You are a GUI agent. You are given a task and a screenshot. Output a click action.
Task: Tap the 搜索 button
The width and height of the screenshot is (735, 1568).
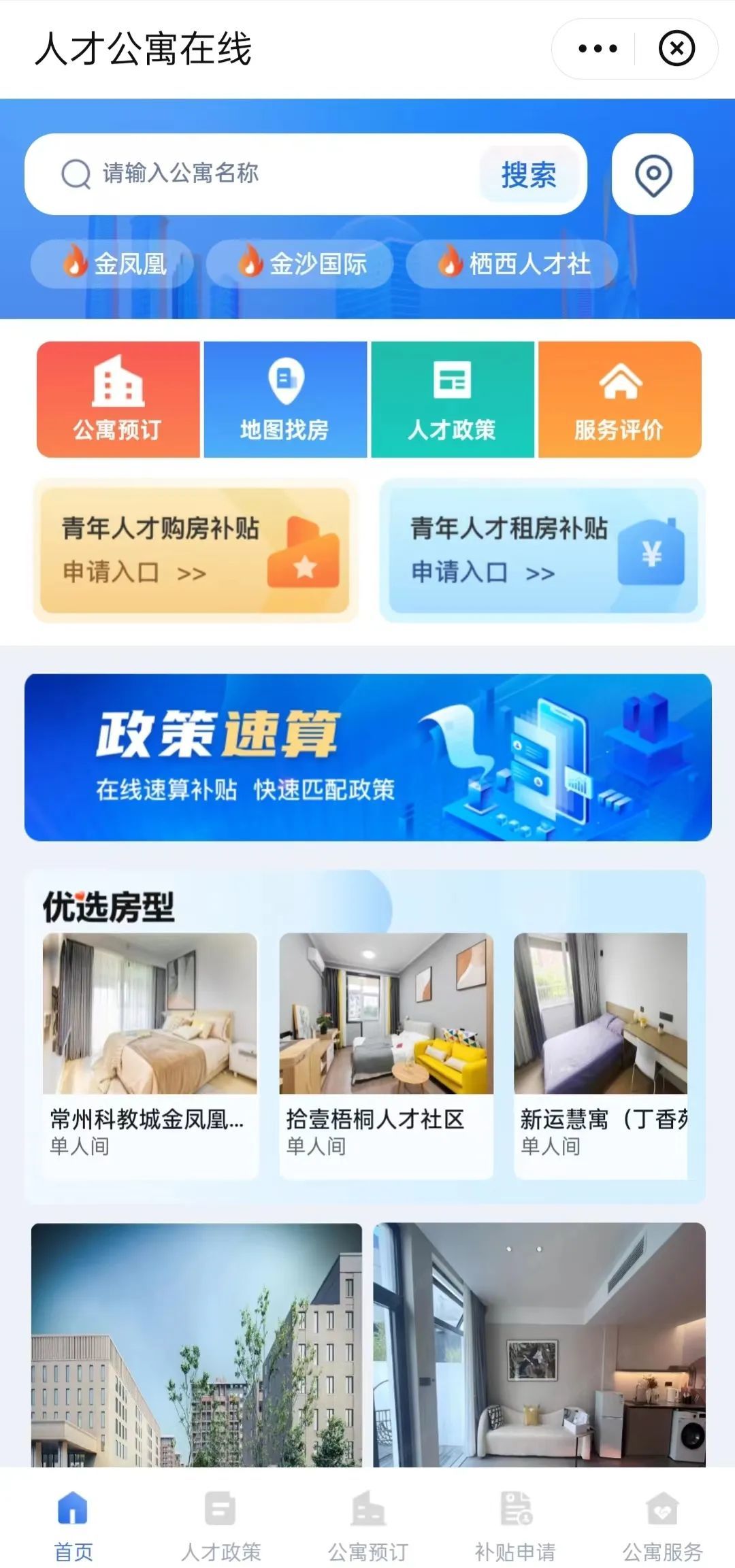click(529, 175)
